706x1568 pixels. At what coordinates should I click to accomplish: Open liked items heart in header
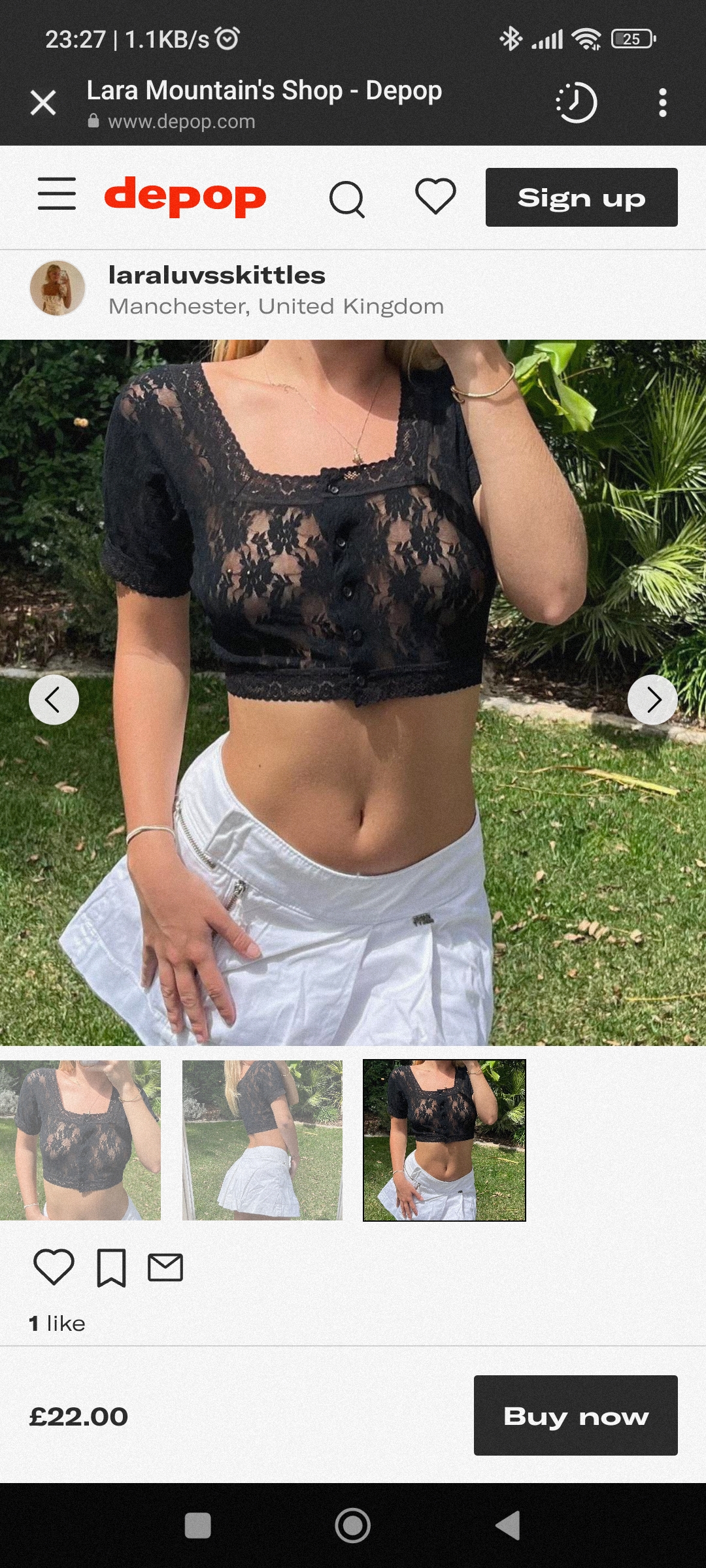click(x=435, y=196)
